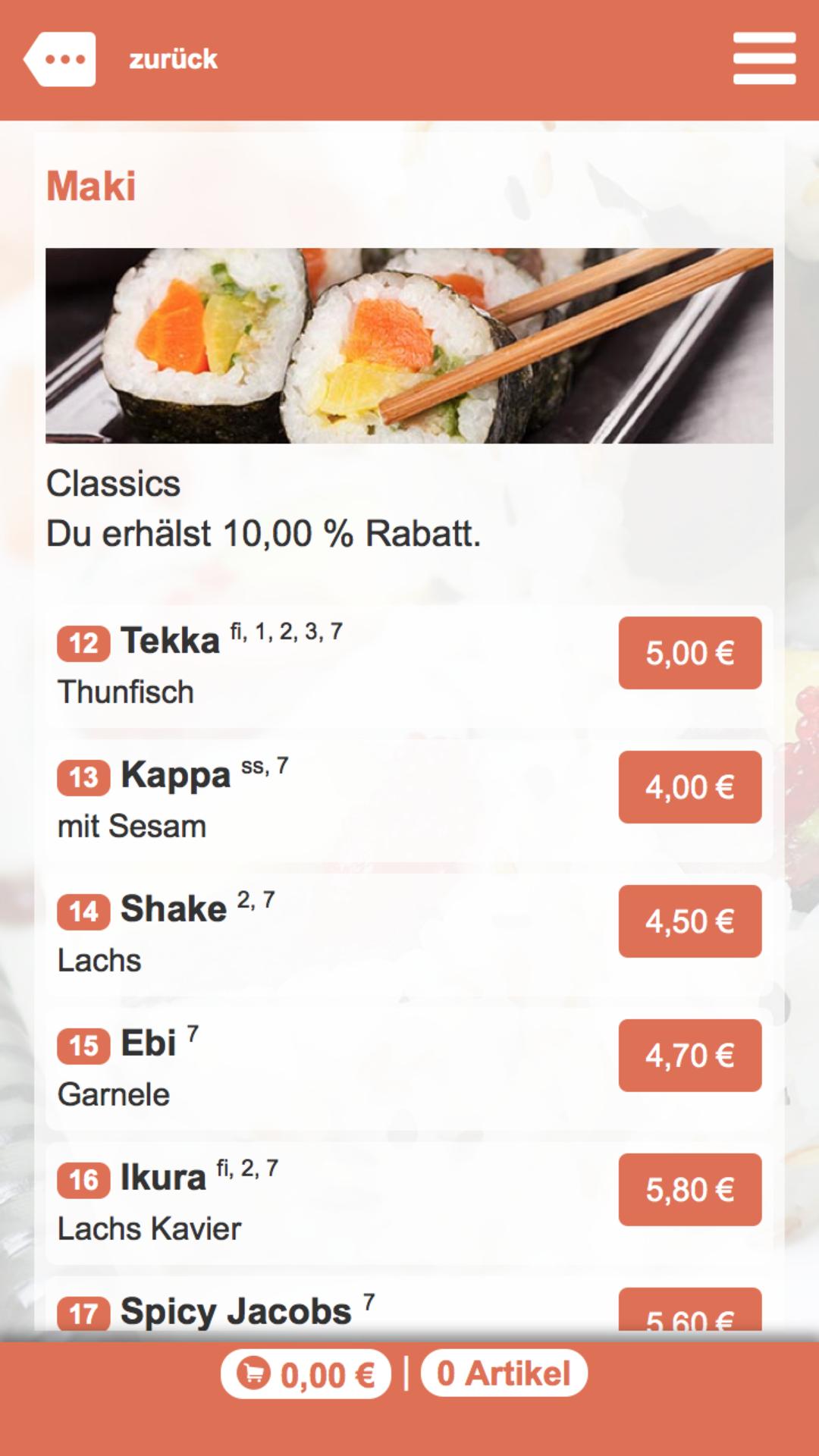The width and height of the screenshot is (819, 1456).
Task: Open the hamburger menu
Action: pyautogui.click(x=763, y=59)
